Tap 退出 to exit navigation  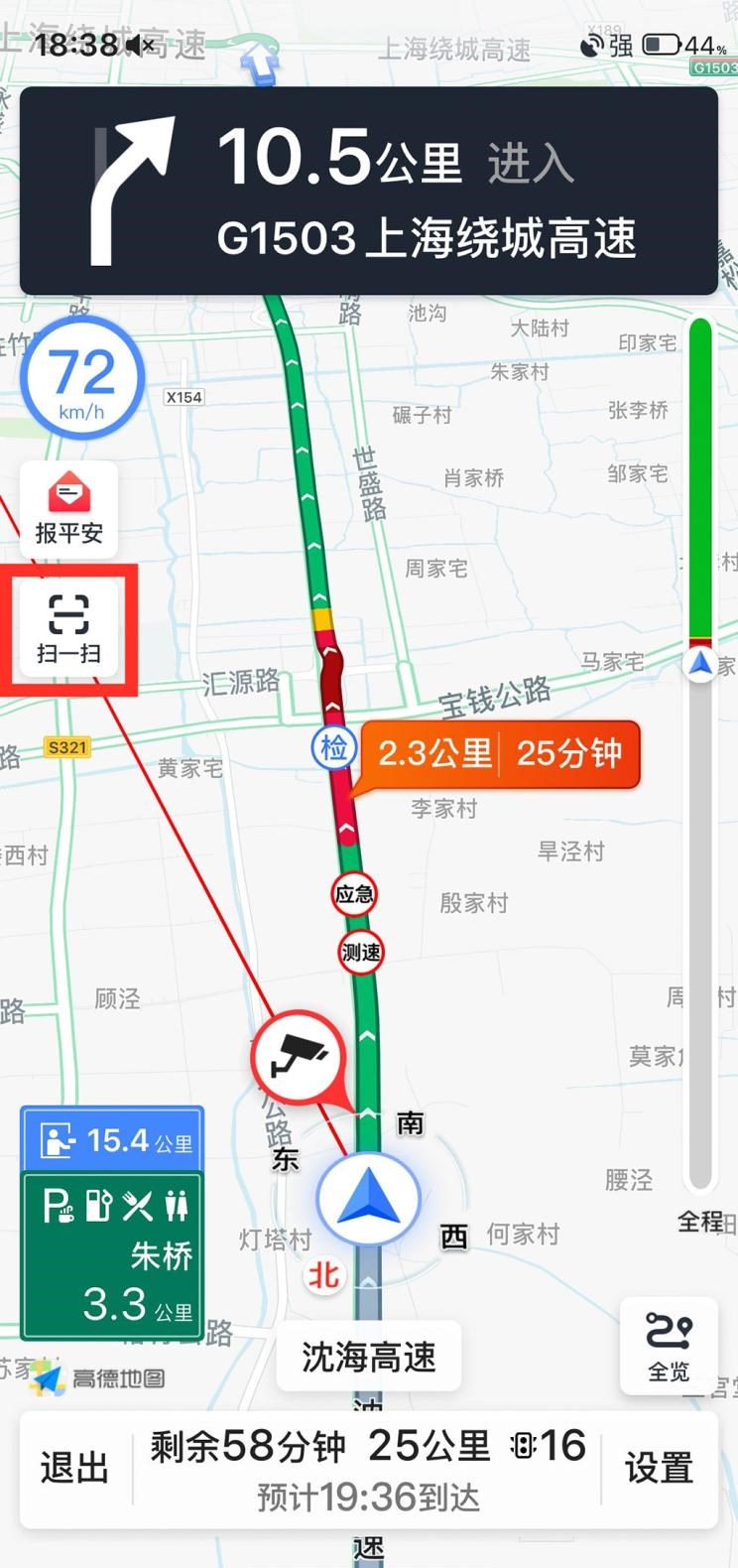(x=74, y=1468)
